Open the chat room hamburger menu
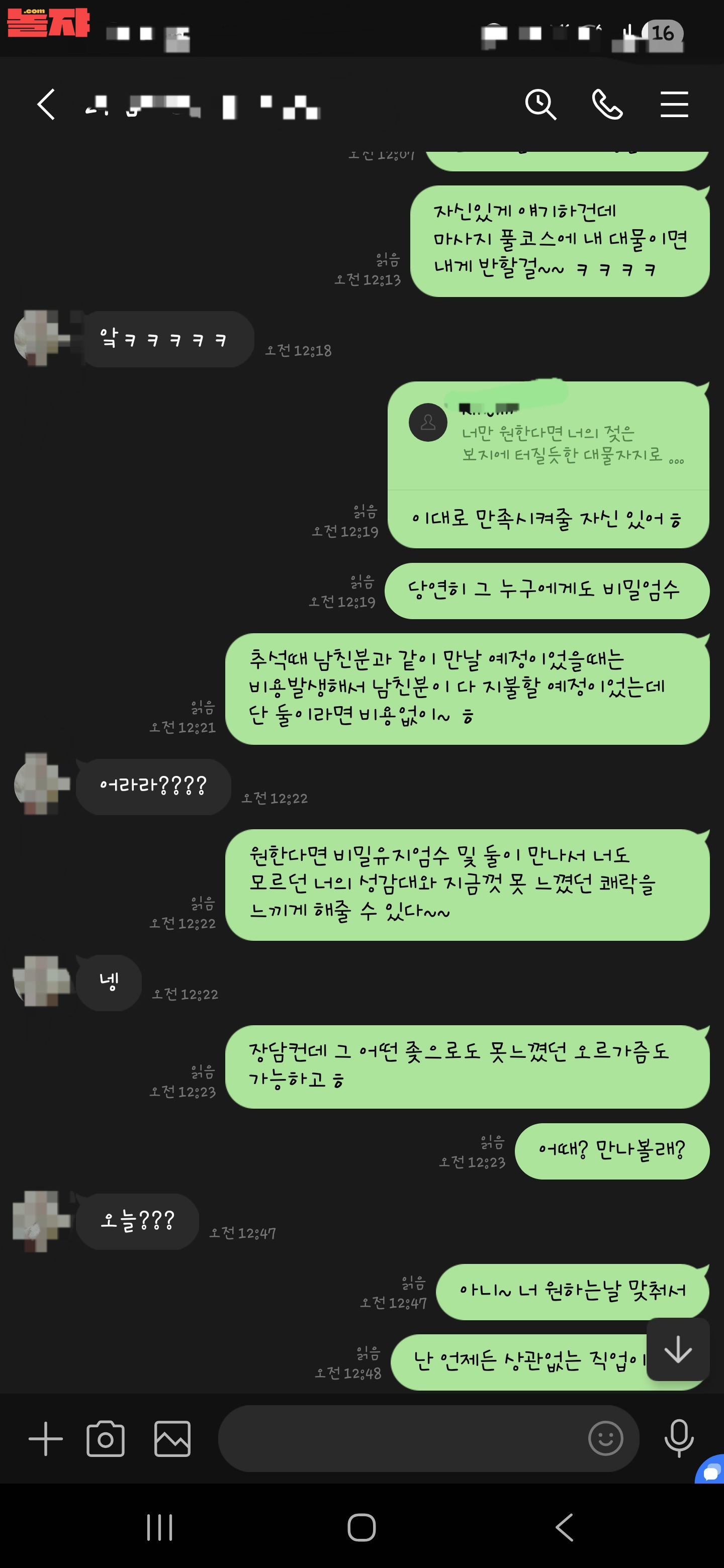This screenshot has height=1568, width=724. point(674,104)
